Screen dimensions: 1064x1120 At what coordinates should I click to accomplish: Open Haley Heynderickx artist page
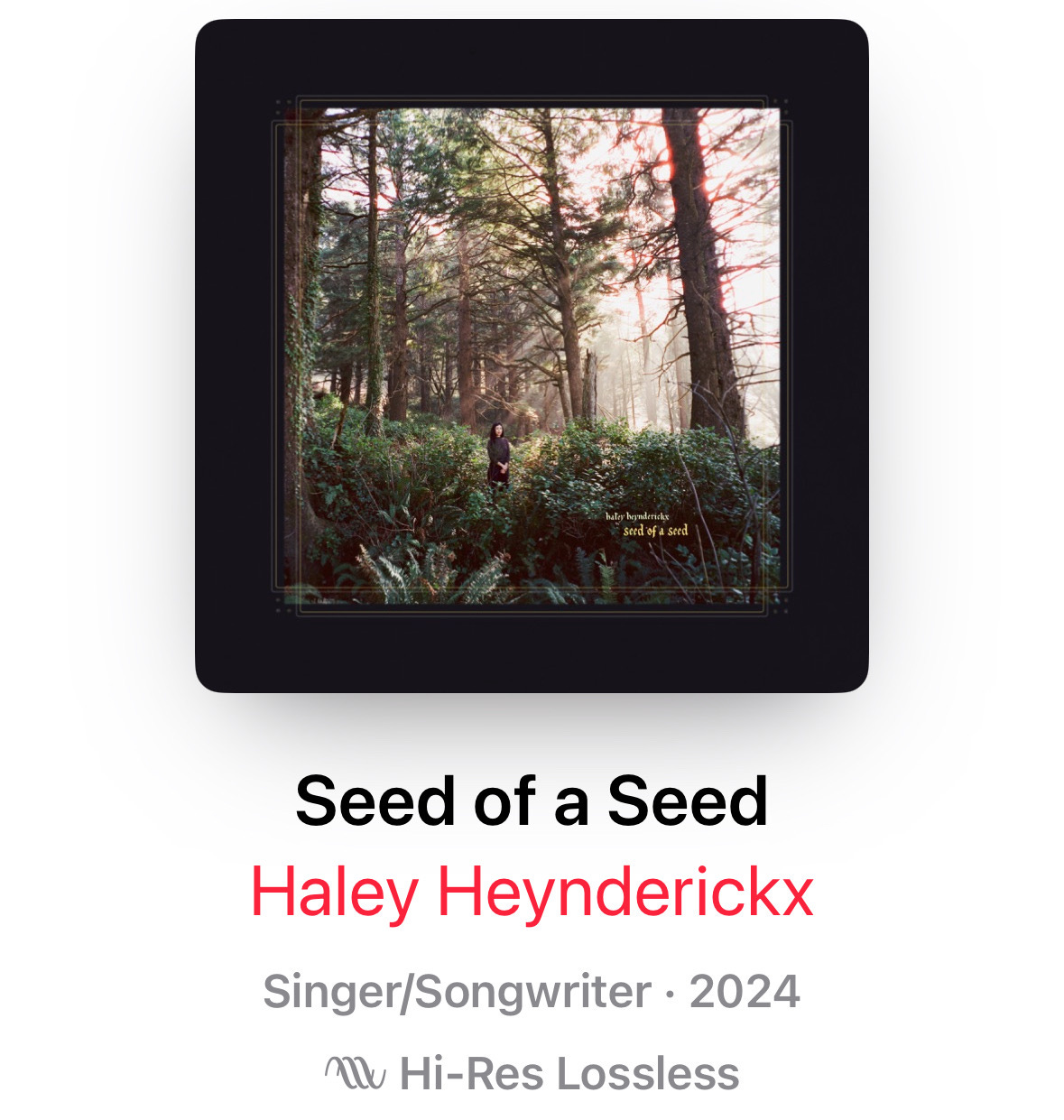click(x=532, y=892)
